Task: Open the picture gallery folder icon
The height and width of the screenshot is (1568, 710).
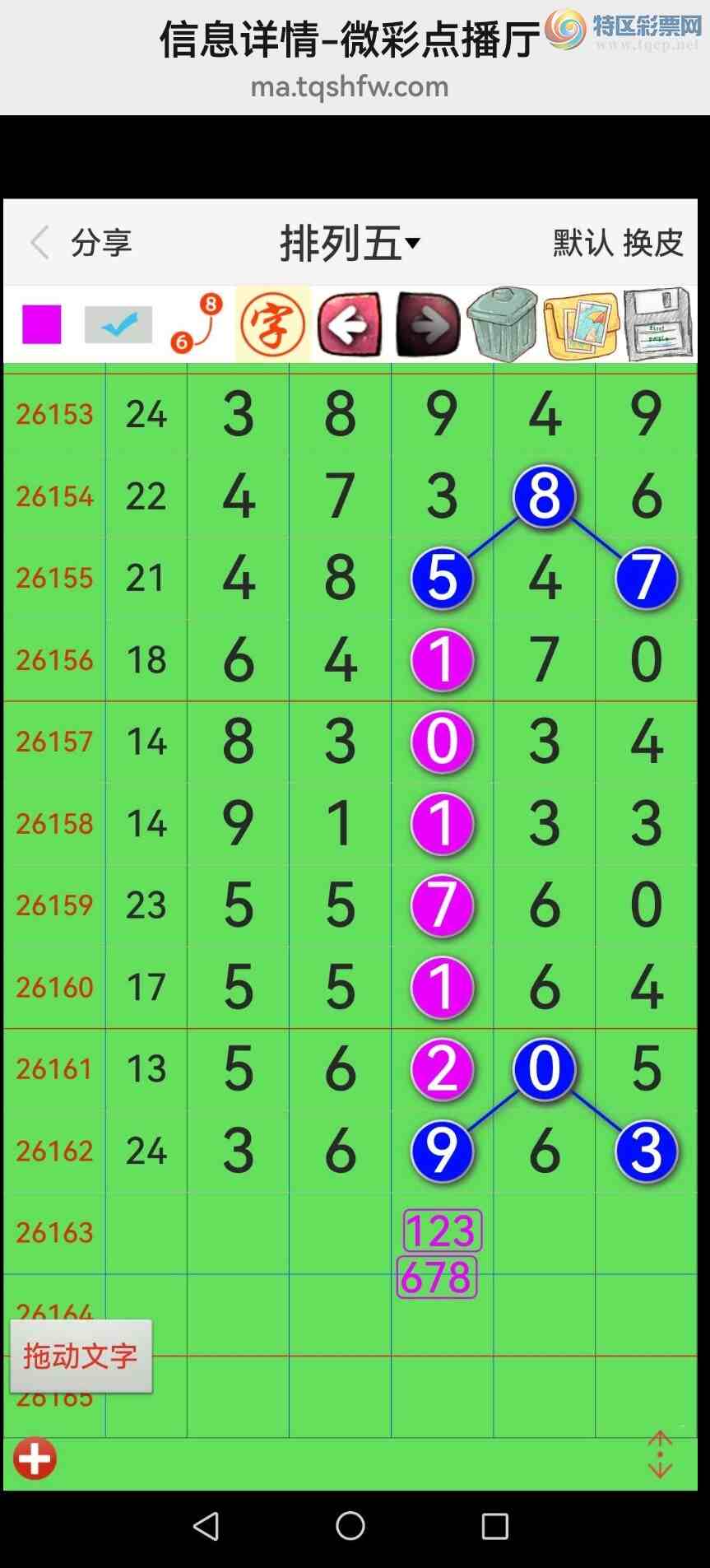Action: [x=581, y=325]
